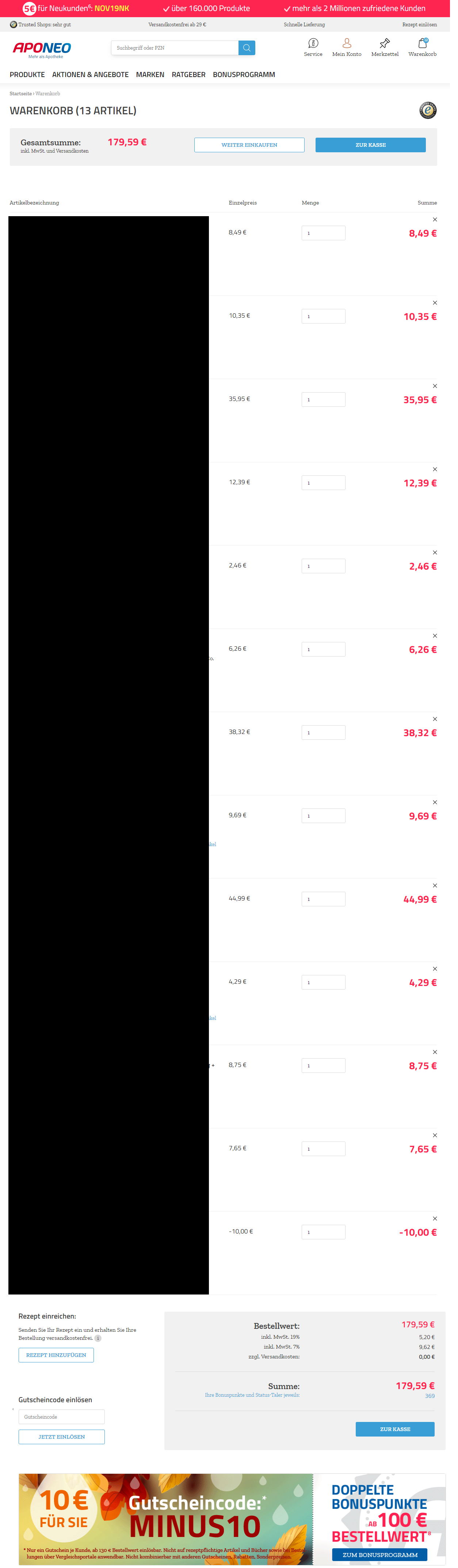
Task: Tap the top ZUR KASSE button
Action: point(377,147)
